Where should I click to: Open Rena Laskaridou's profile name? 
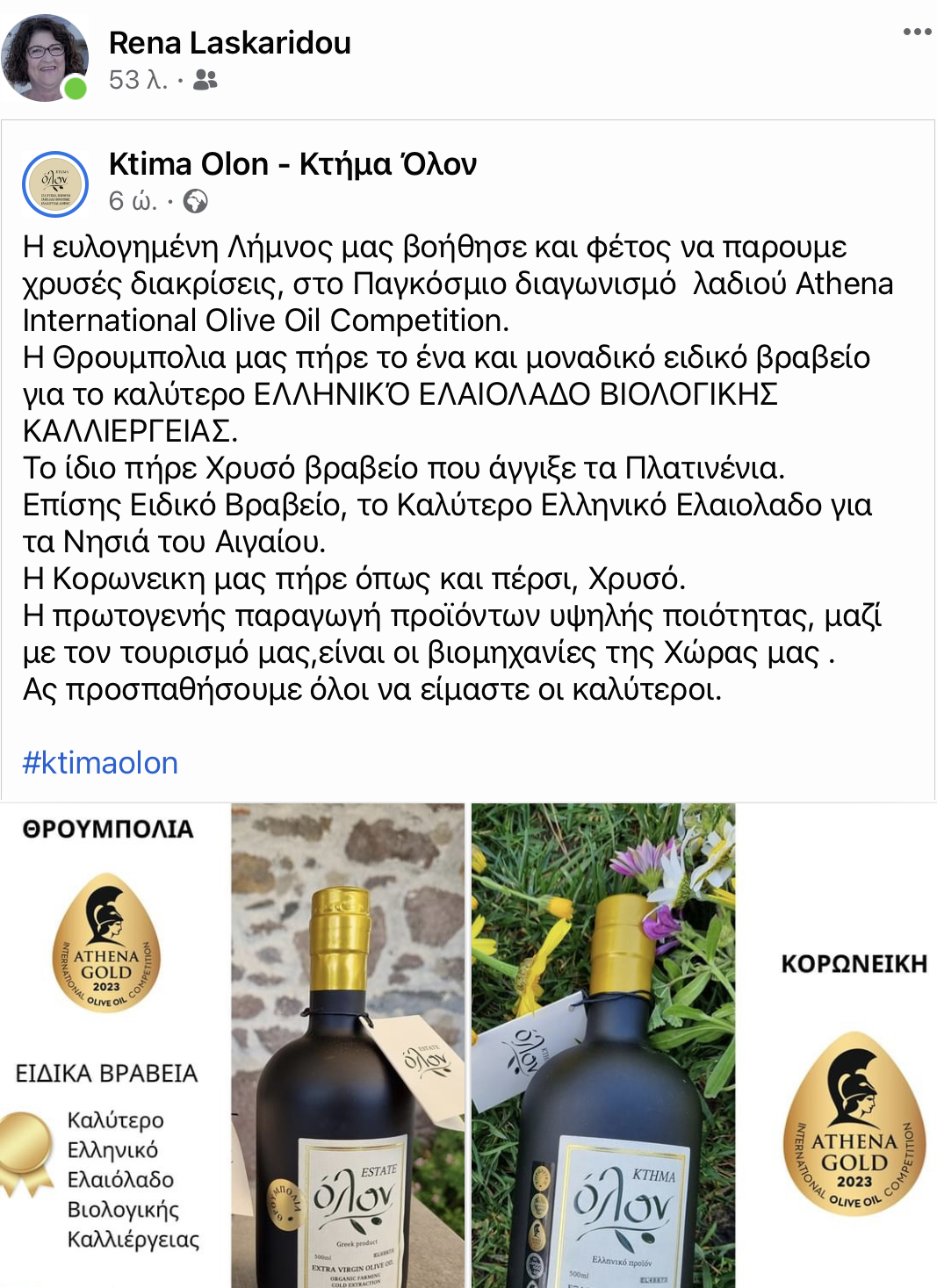(229, 42)
